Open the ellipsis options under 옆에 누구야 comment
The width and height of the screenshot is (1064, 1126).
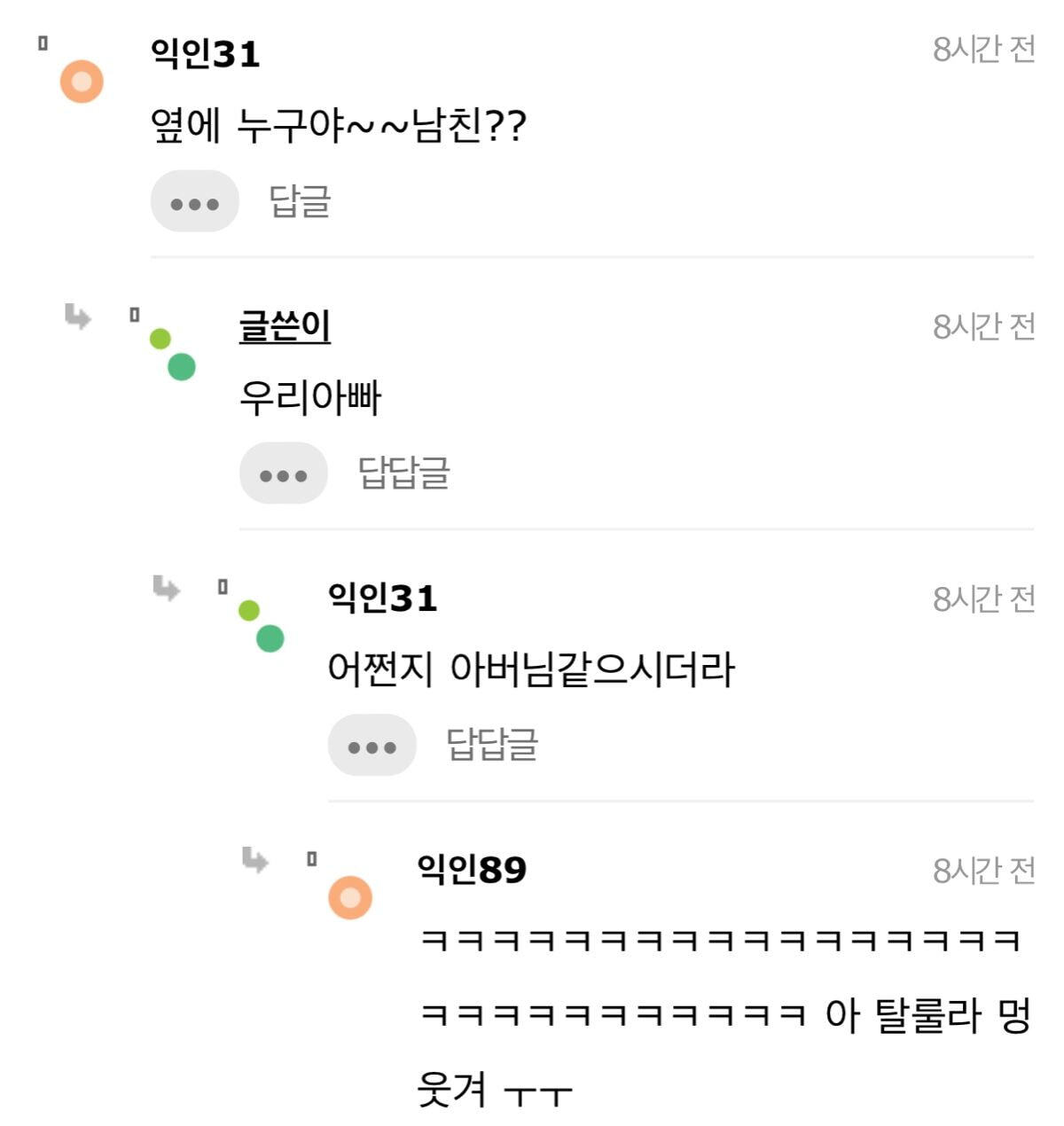197,203
